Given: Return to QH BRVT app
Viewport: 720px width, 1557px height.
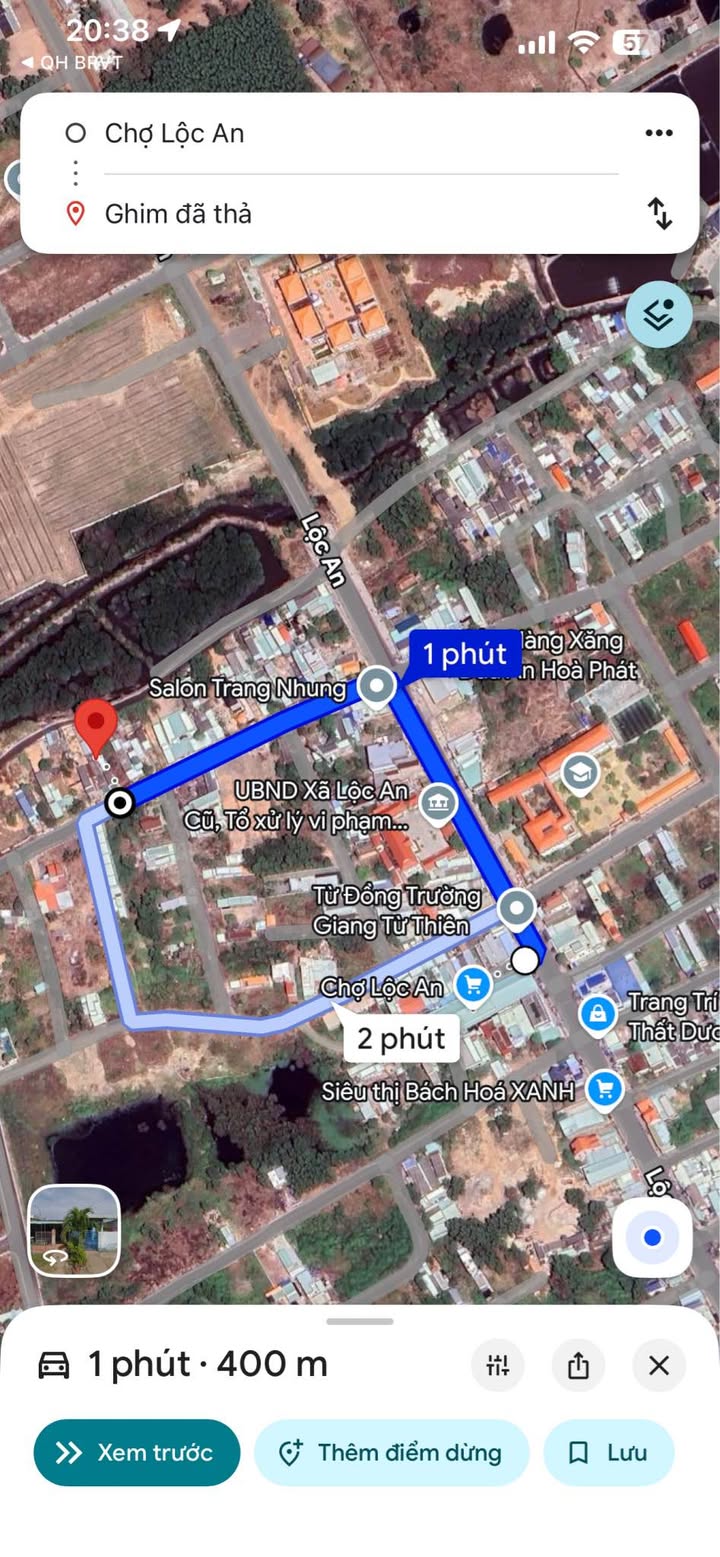Looking at the screenshot, I should [x=70, y=62].
